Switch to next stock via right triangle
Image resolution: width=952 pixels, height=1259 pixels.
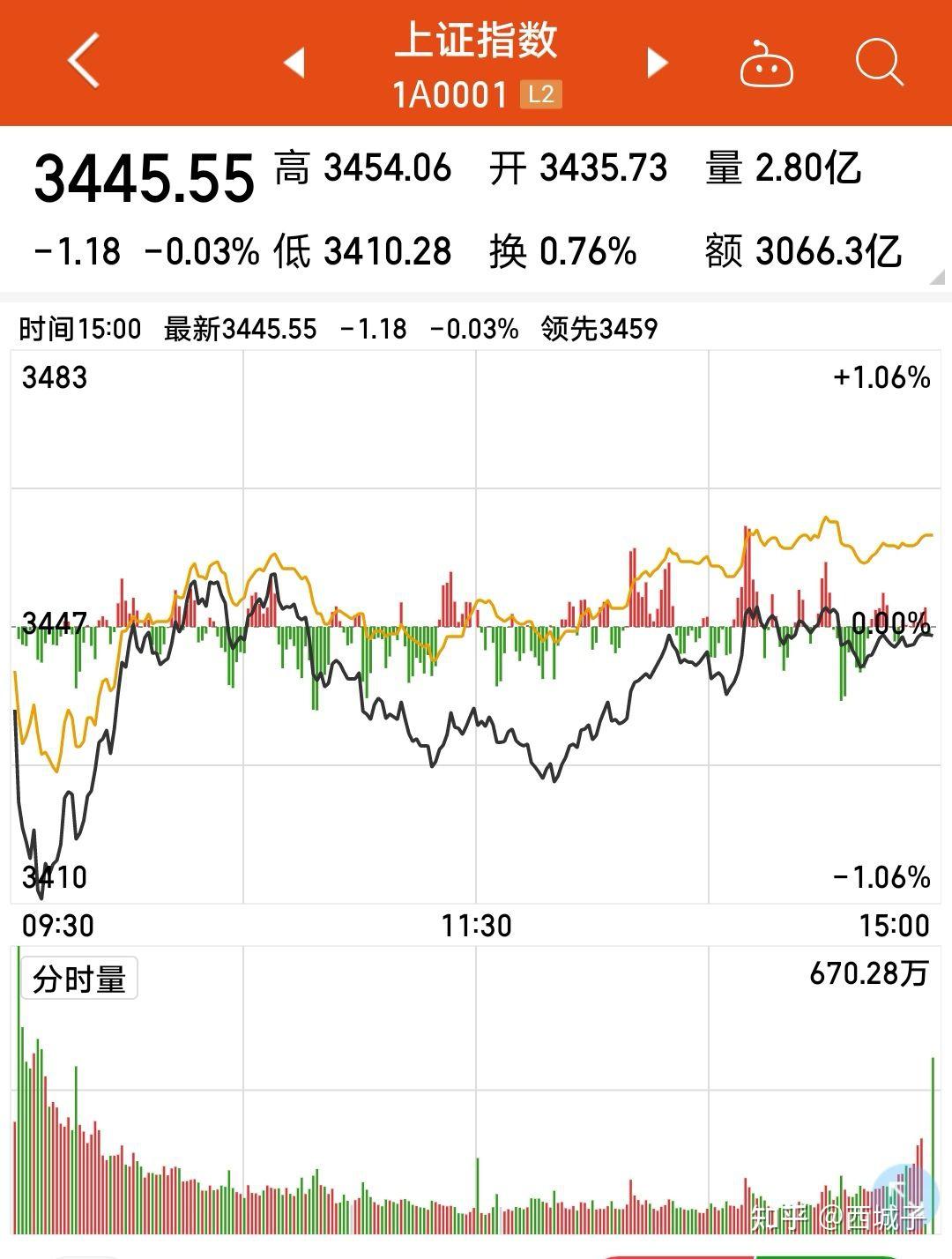[654, 63]
